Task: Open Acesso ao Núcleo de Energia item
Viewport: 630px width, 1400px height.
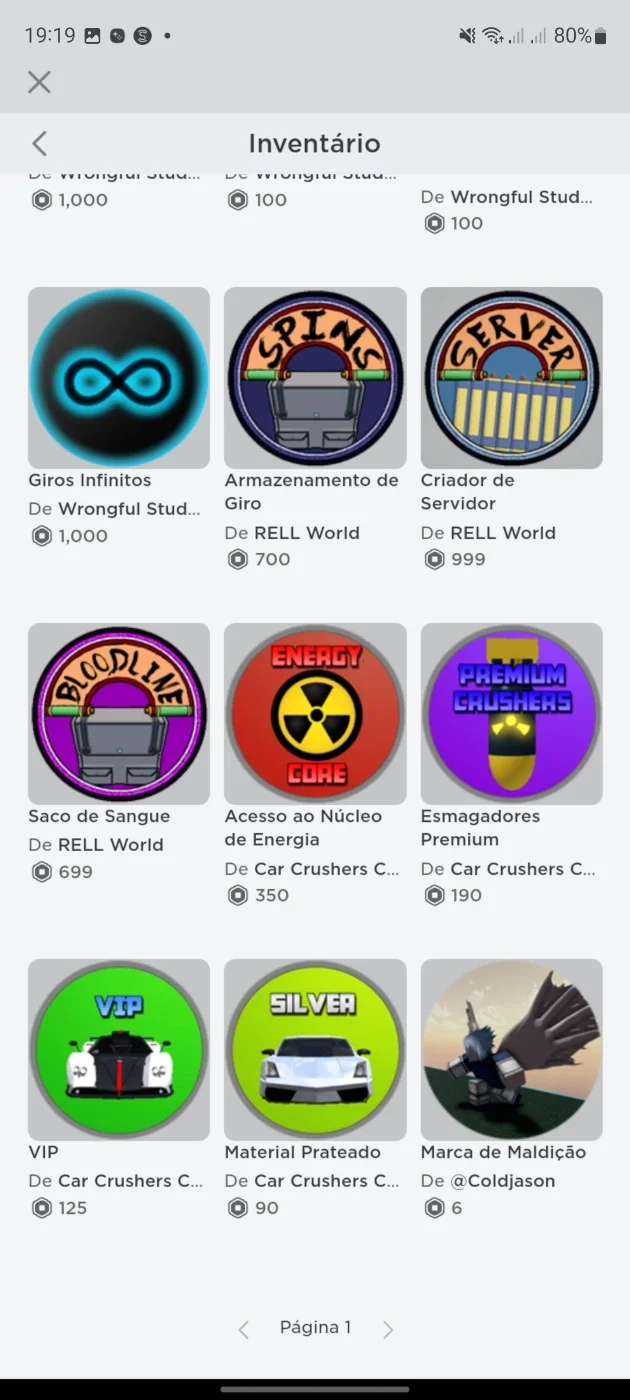Action: [315, 714]
